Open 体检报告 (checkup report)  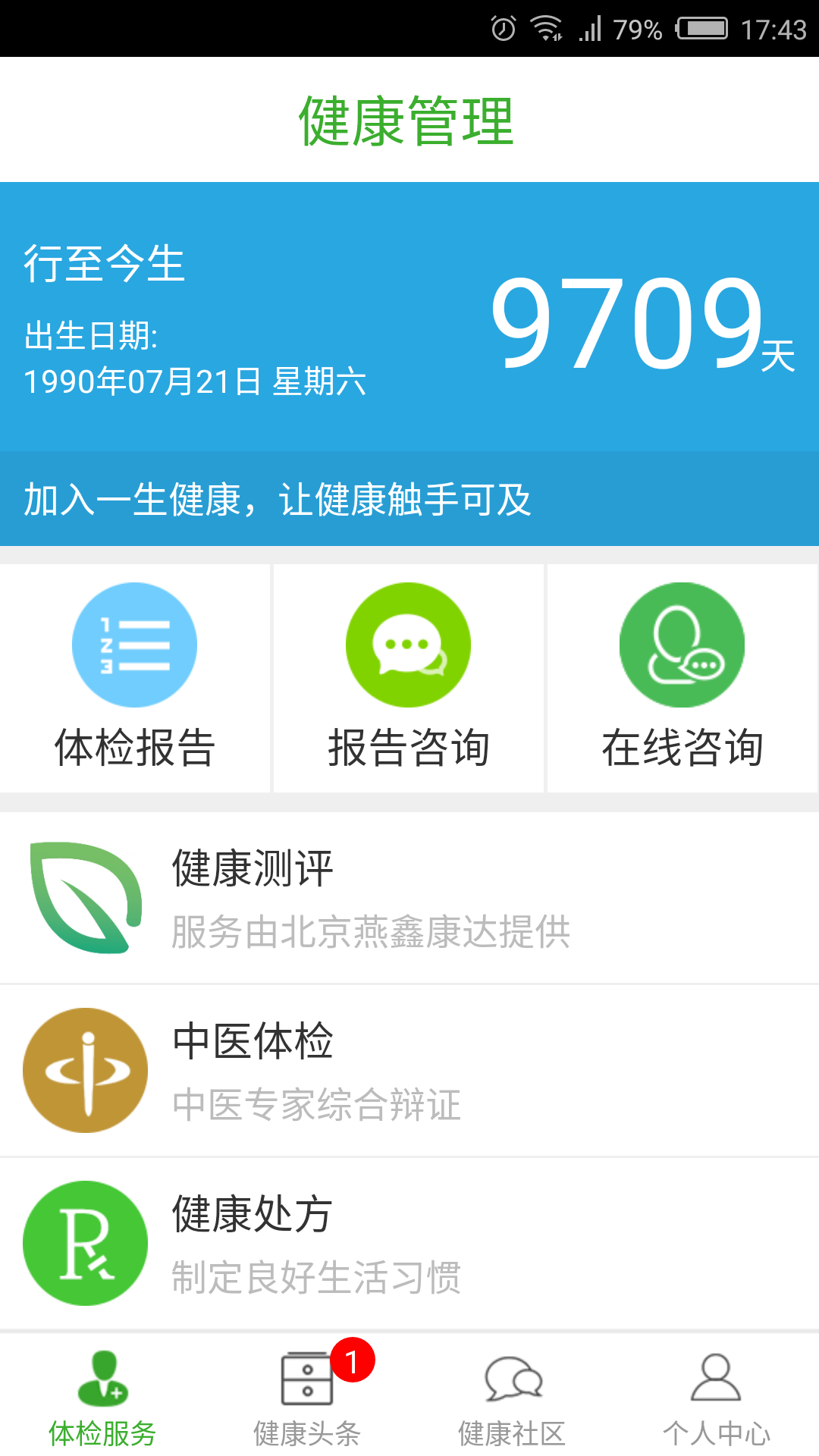coord(135,677)
